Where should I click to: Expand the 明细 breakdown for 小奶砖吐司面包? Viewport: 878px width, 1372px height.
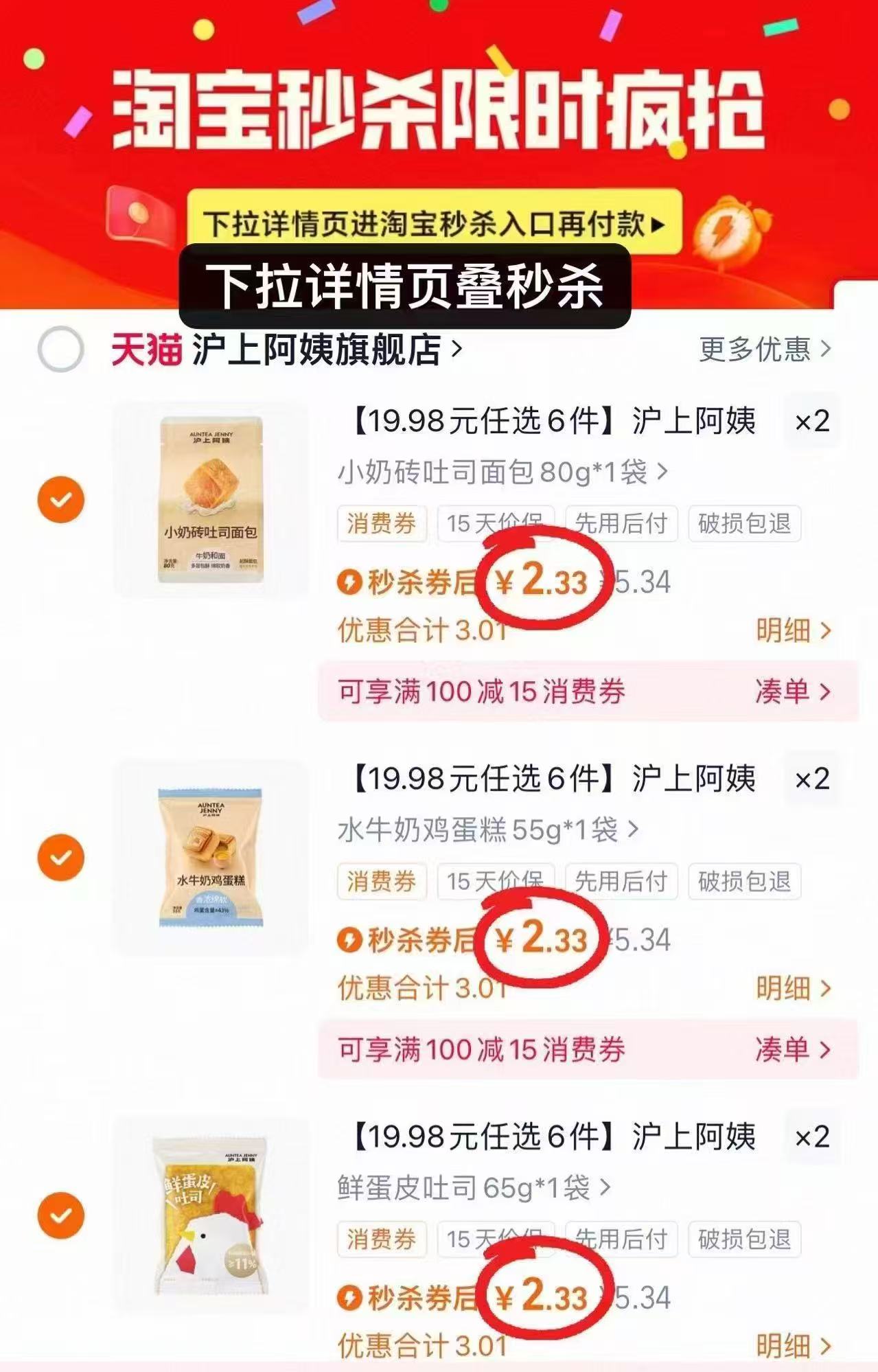(789, 631)
